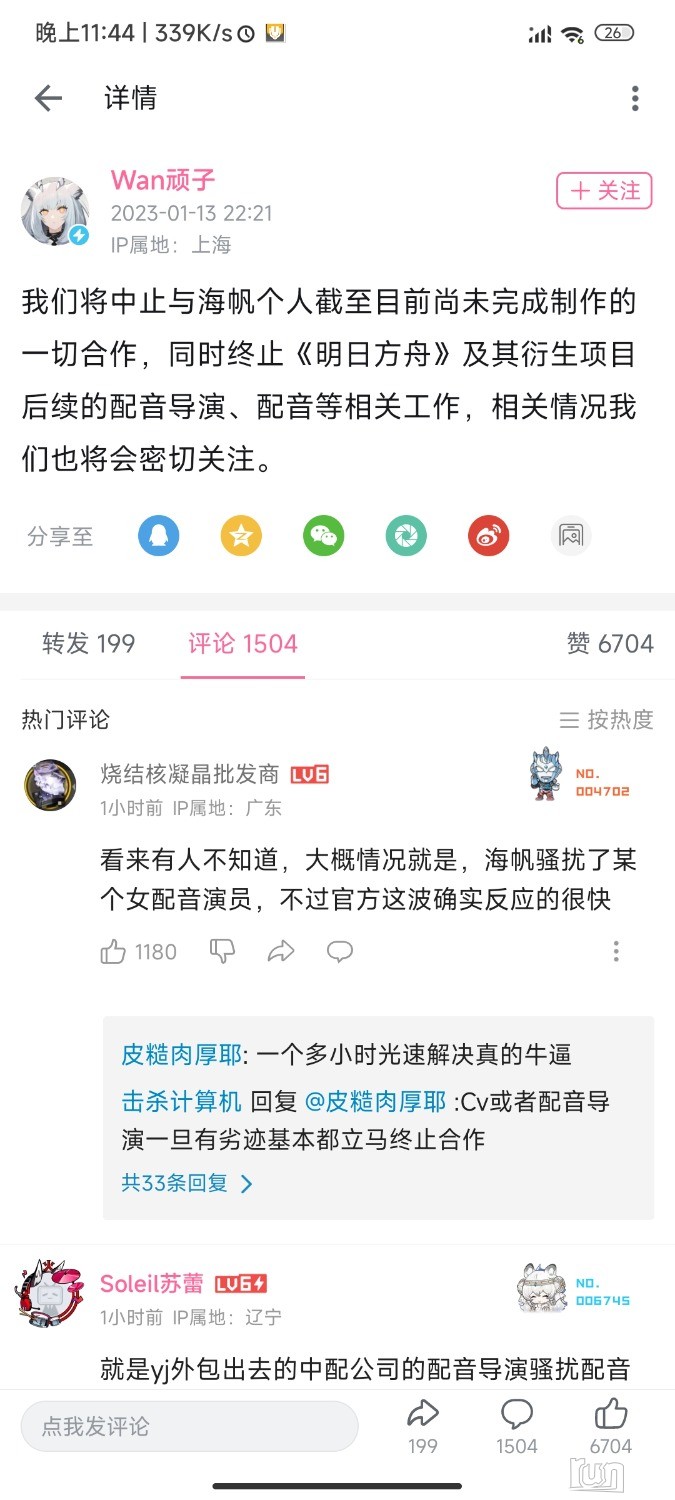Tap the 点我发评论 comment box
Viewport: 675px width, 1500px height.
(189, 1426)
